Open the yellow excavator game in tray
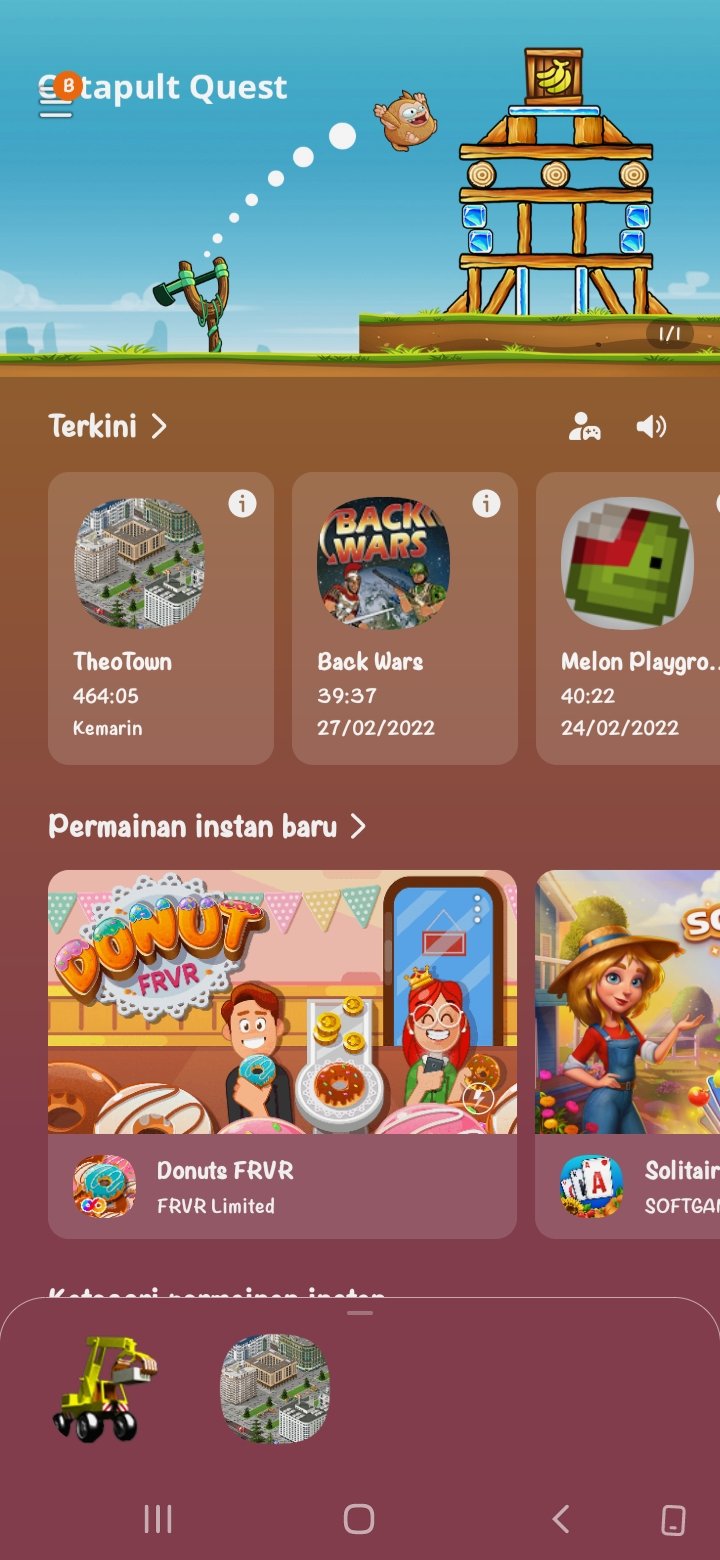 (x=106, y=1388)
